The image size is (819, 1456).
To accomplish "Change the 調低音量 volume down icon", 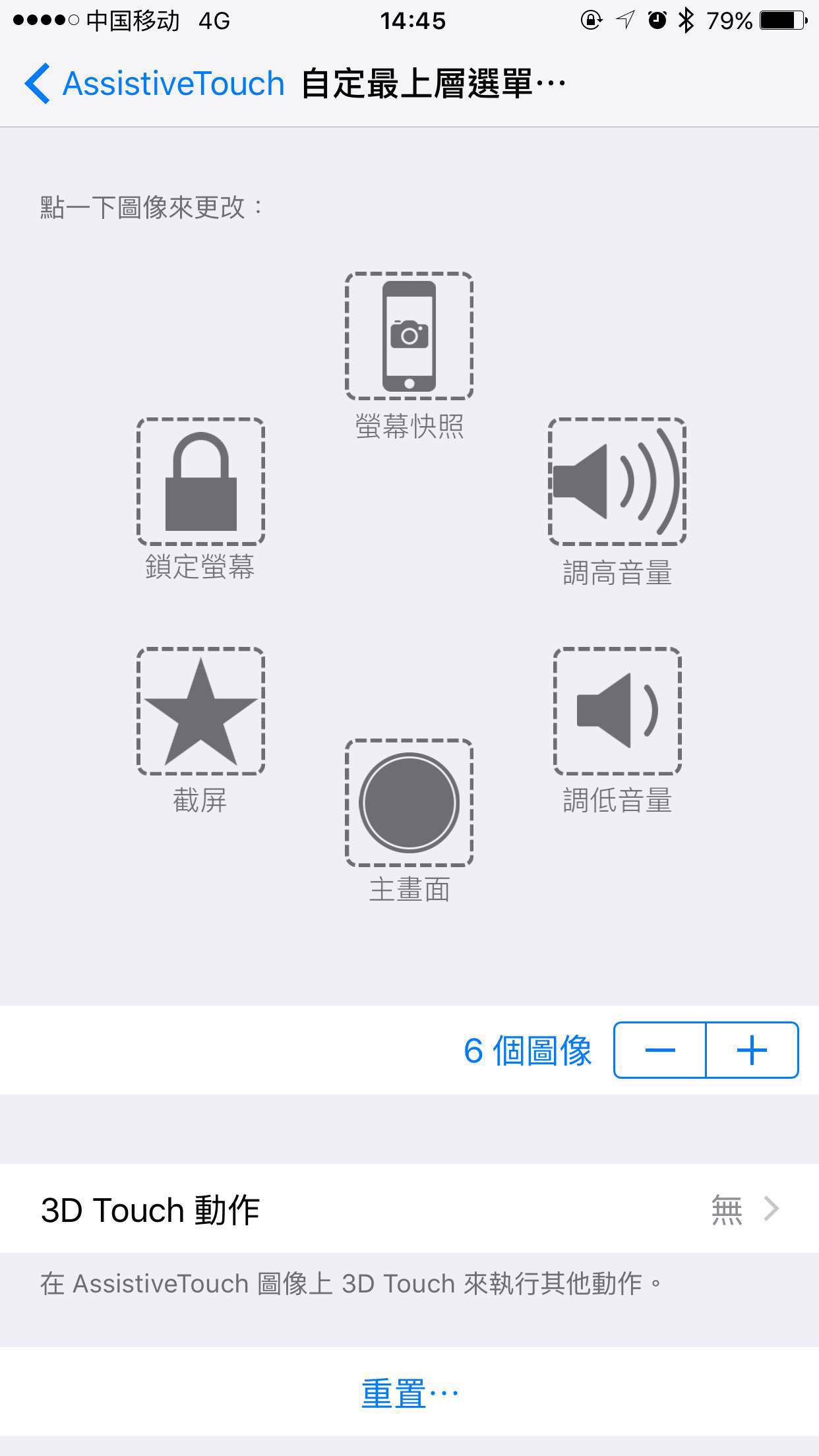I will 617,712.
